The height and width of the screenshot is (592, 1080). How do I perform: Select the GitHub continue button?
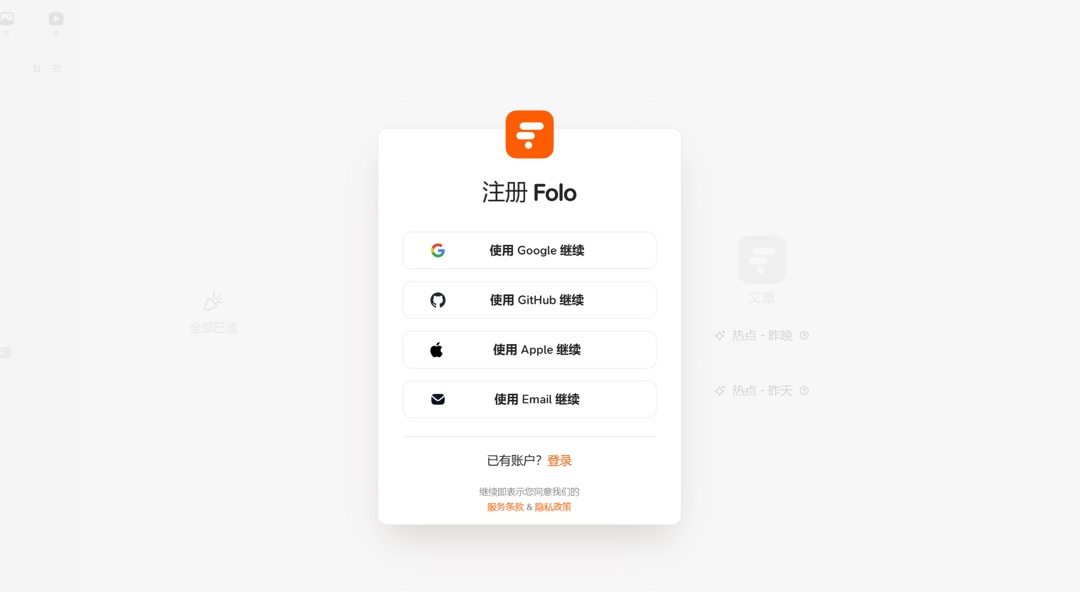(x=529, y=300)
